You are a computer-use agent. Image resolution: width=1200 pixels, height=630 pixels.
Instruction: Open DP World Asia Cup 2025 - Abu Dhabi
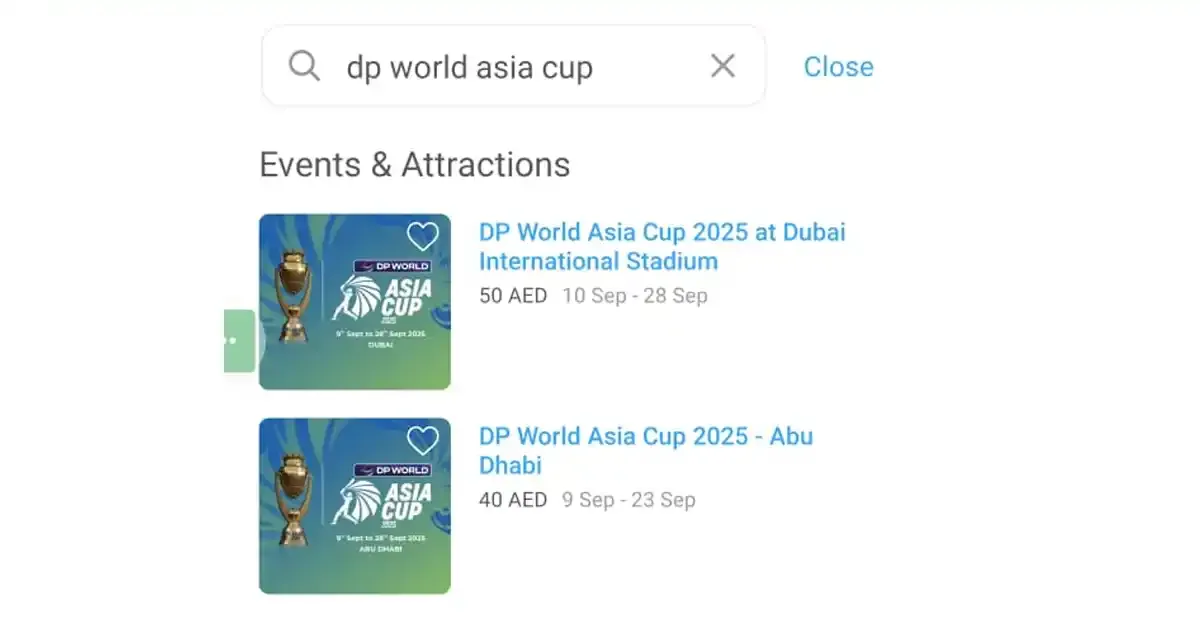(x=645, y=450)
